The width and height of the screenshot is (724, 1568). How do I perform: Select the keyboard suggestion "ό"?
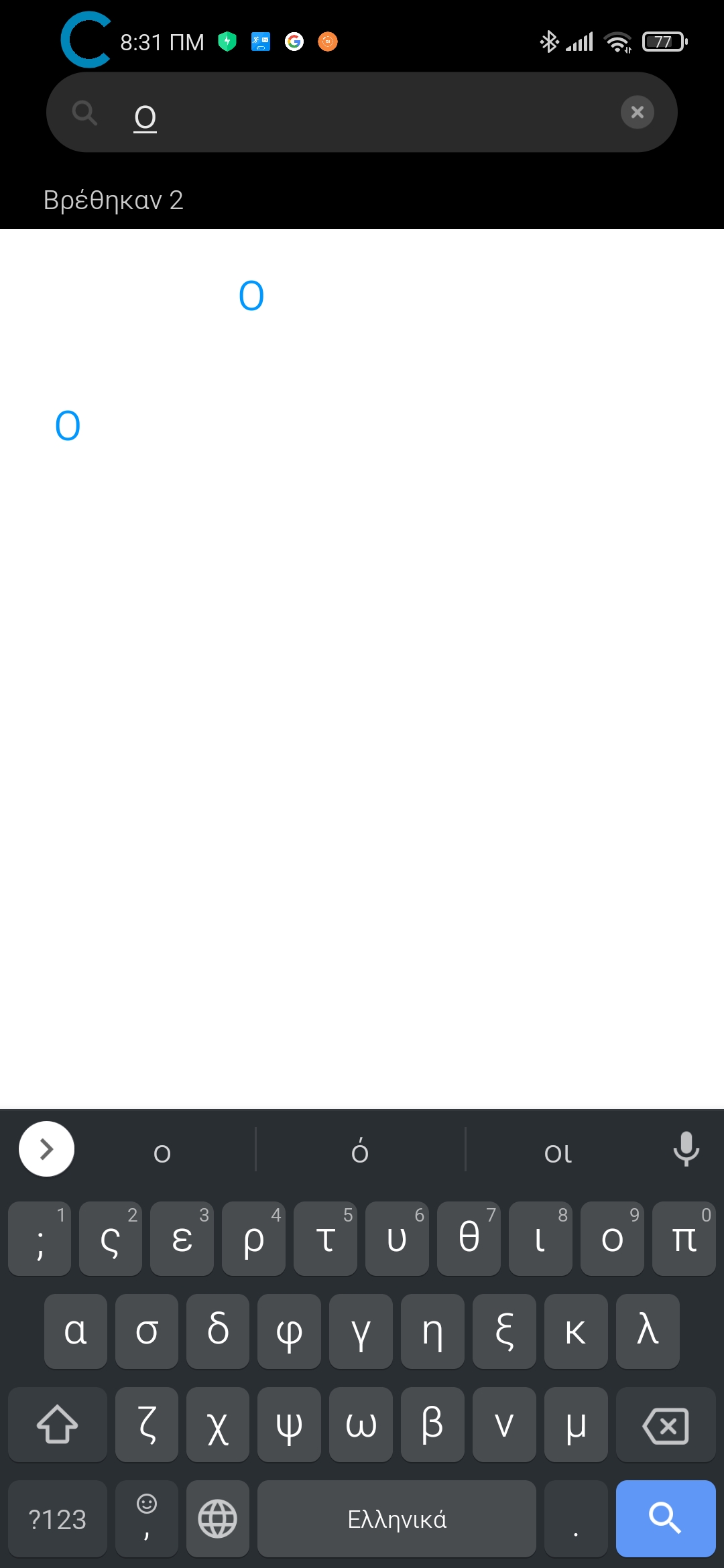(x=360, y=1151)
